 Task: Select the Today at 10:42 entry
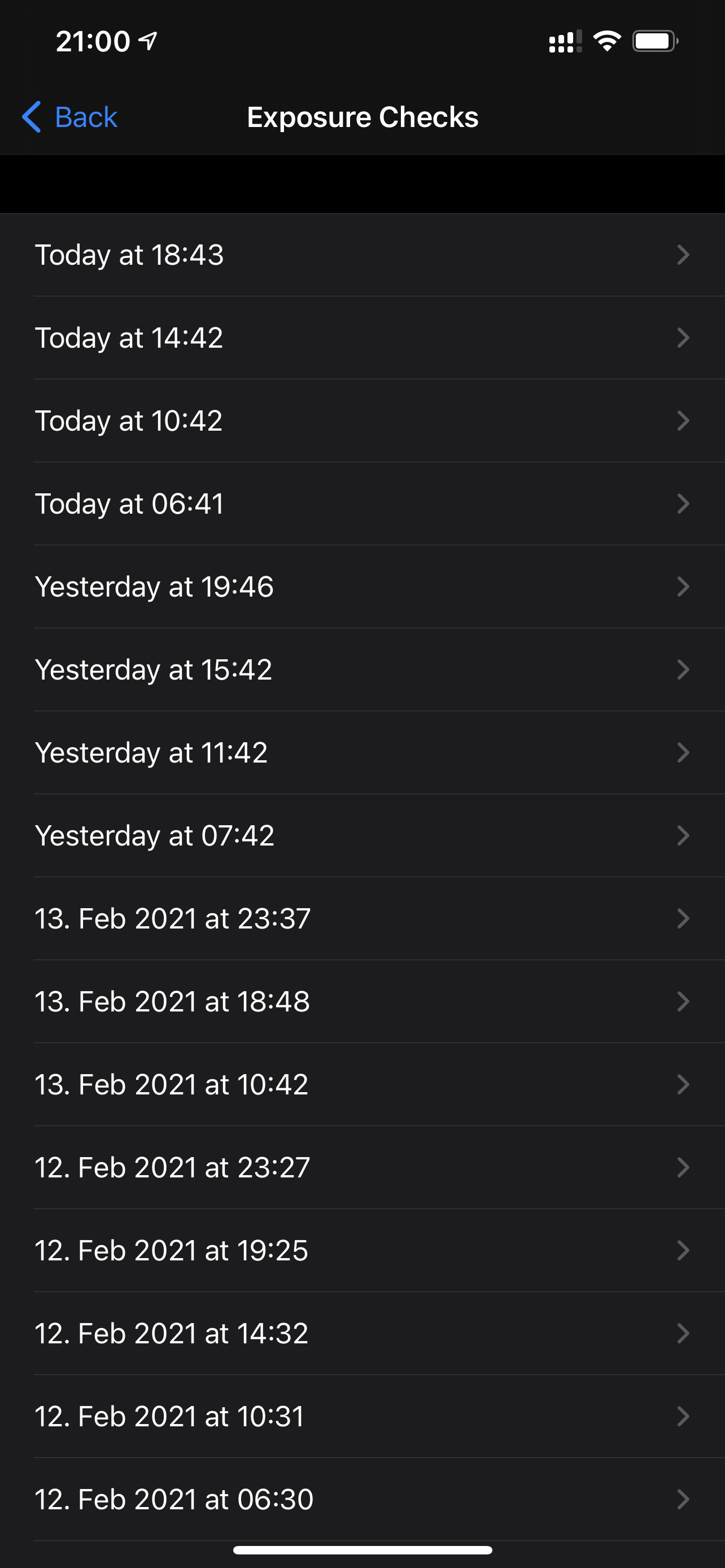click(x=362, y=421)
